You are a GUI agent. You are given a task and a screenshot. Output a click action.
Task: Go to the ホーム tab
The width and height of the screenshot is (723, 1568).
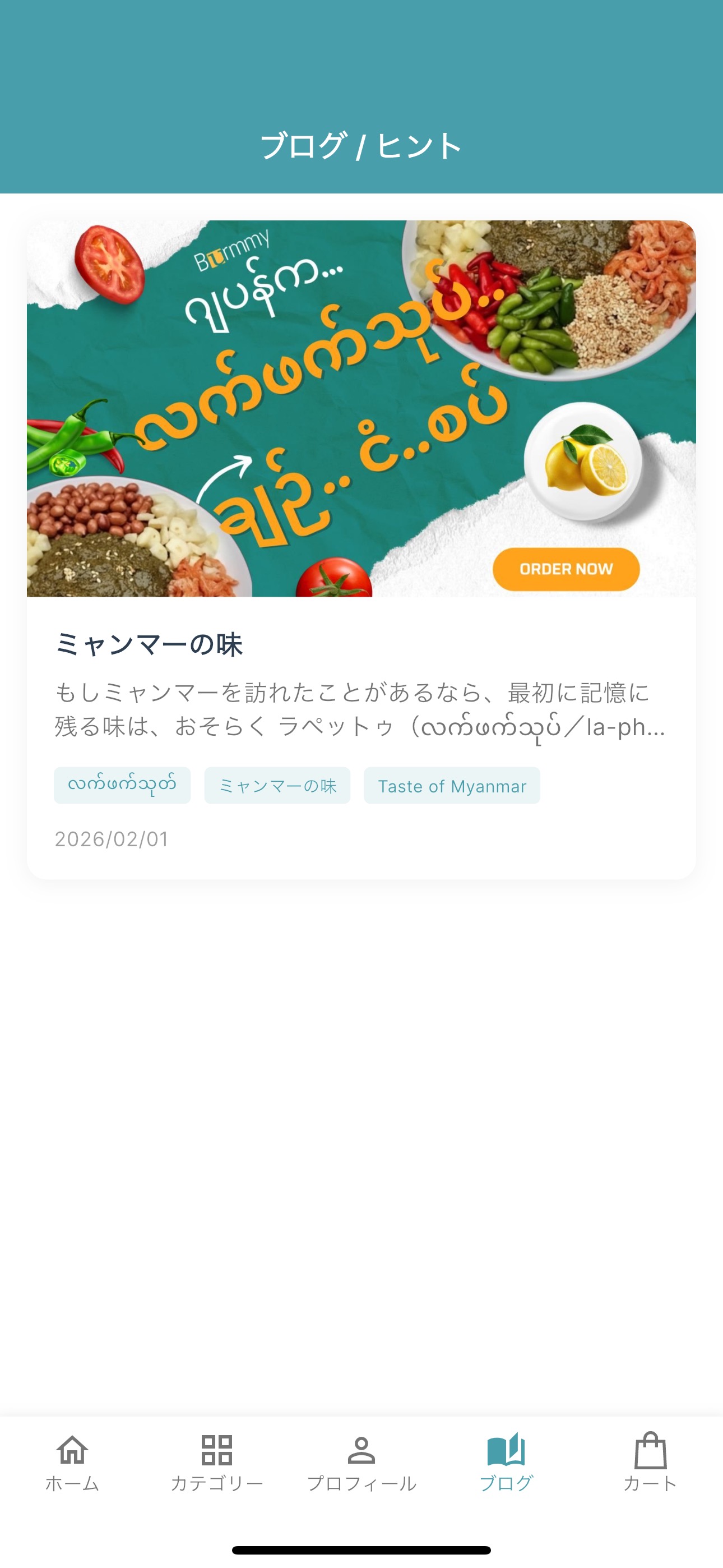click(x=72, y=1462)
